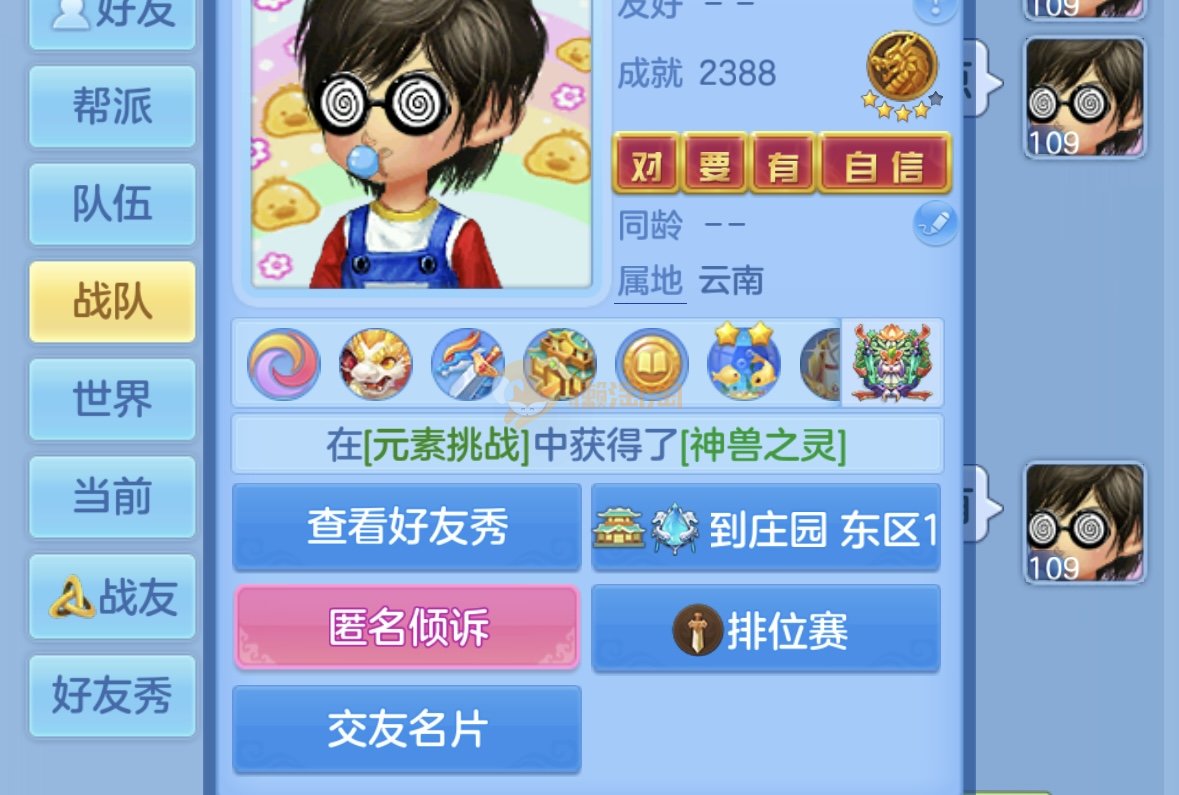Select the 战队 channel tab
The height and width of the screenshot is (795, 1179).
pyautogui.click(x=112, y=301)
